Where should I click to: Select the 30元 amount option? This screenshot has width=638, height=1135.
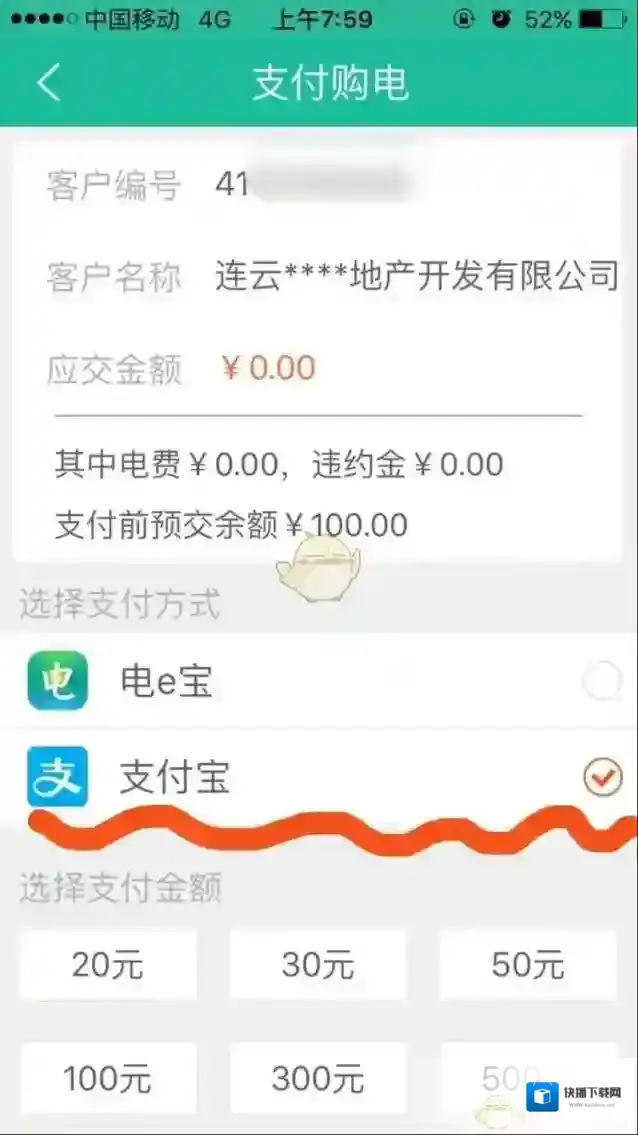pyautogui.click(x=318, y=965)
